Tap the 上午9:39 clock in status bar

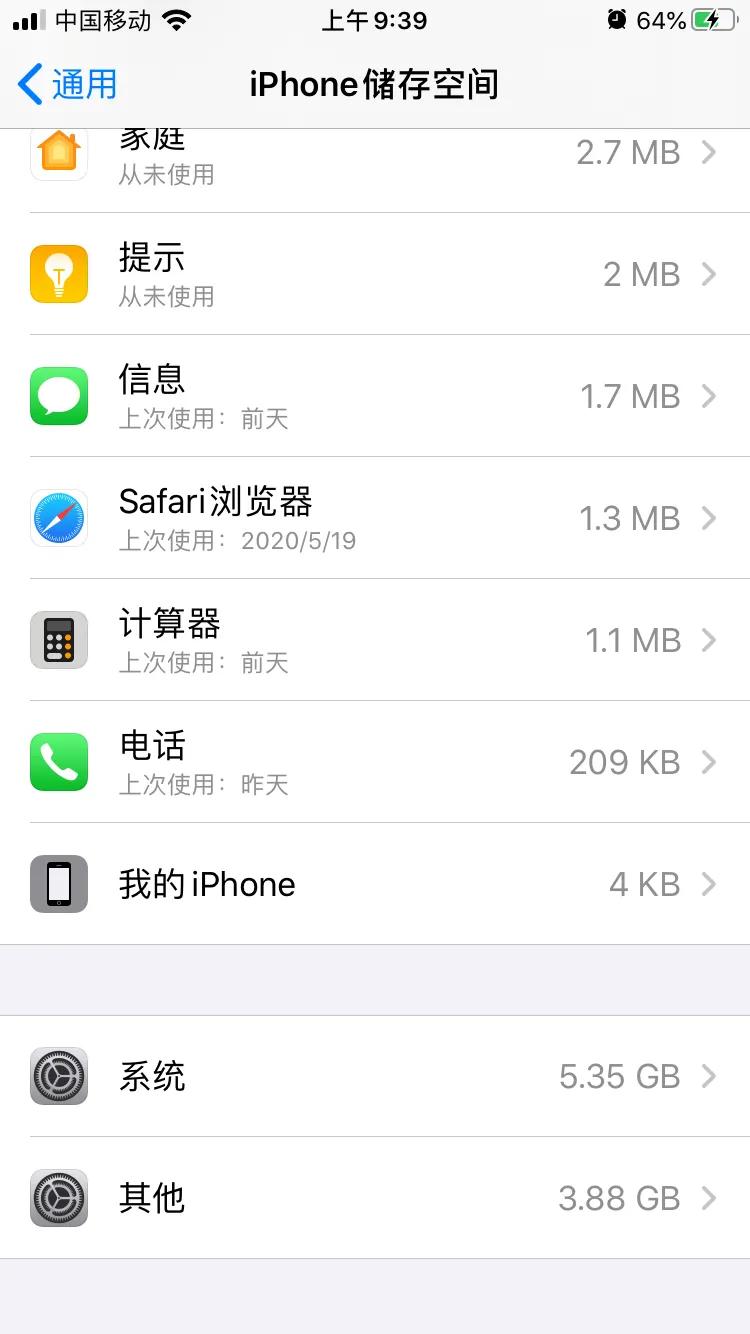tap(375, 19)
